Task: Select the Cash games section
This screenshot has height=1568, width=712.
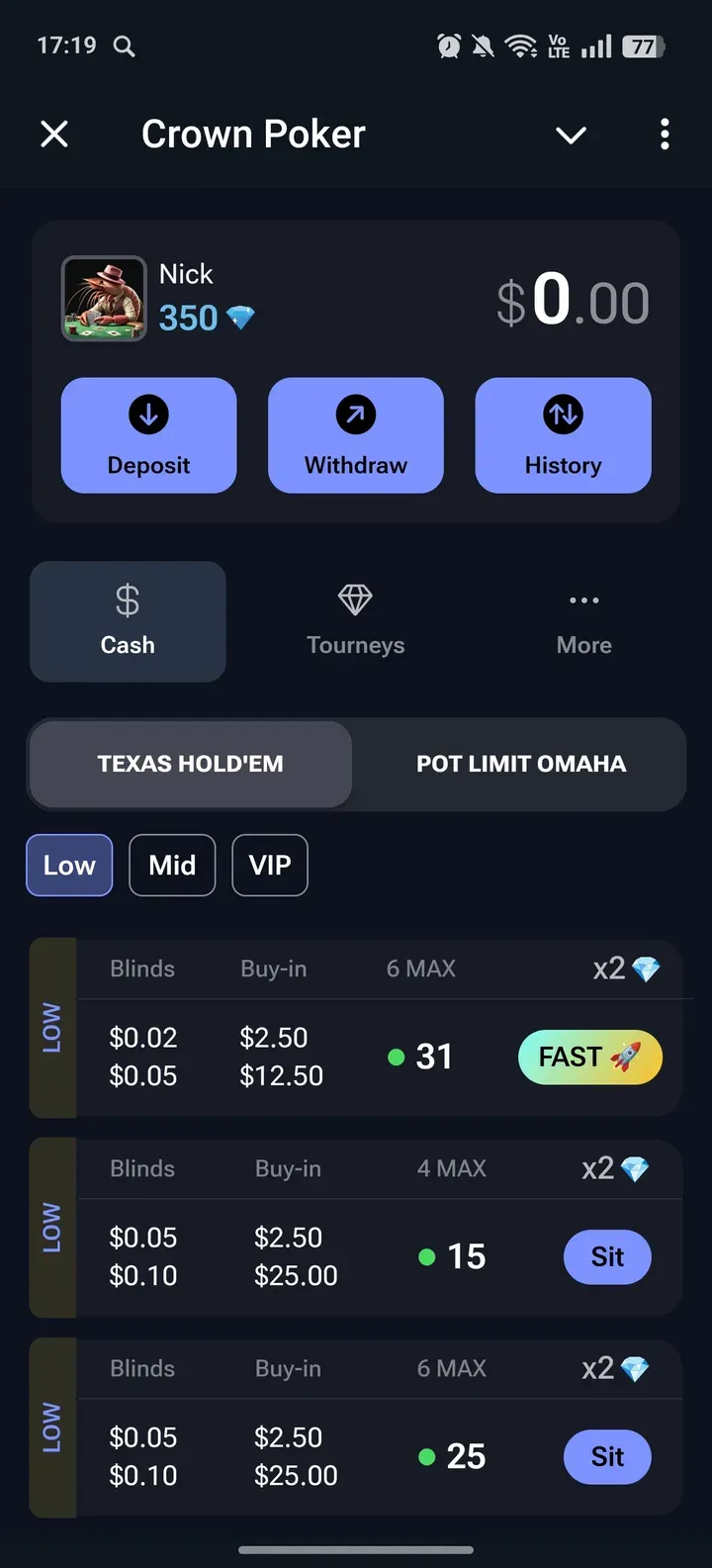Action: [x=128, y=621]
